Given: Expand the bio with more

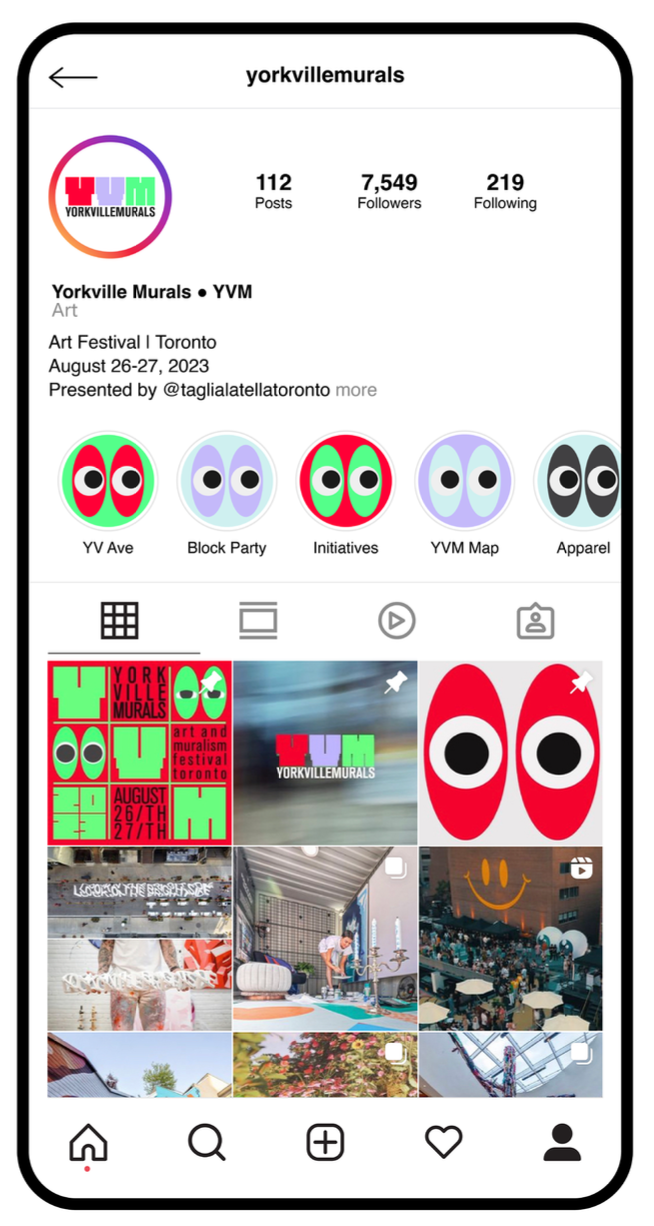Looking at the screenshot, I should pyautogui.click(x=356, y=390).
